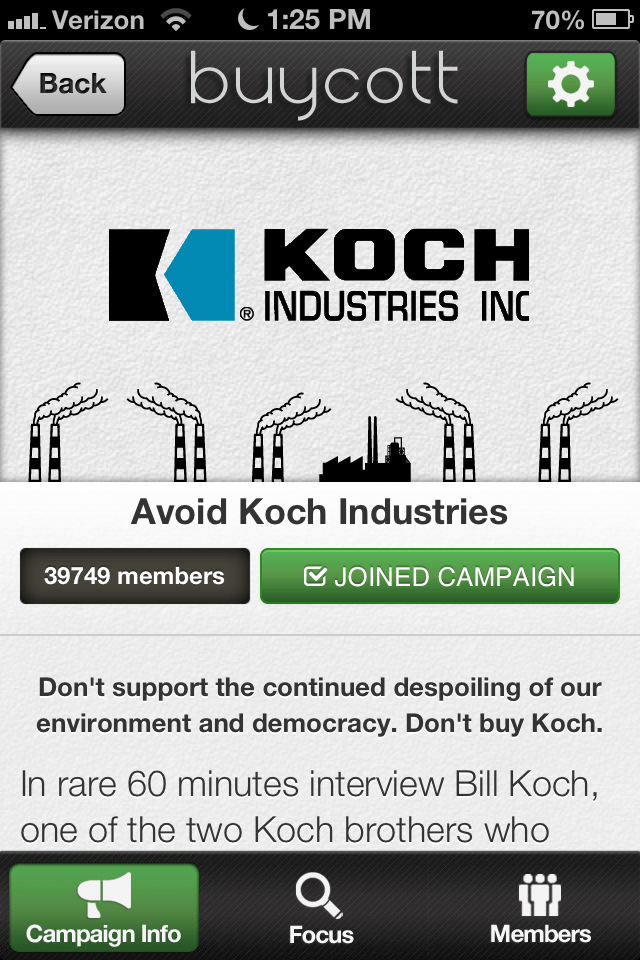Open the Members tab
640x960 pixels.
click(540, 908)
